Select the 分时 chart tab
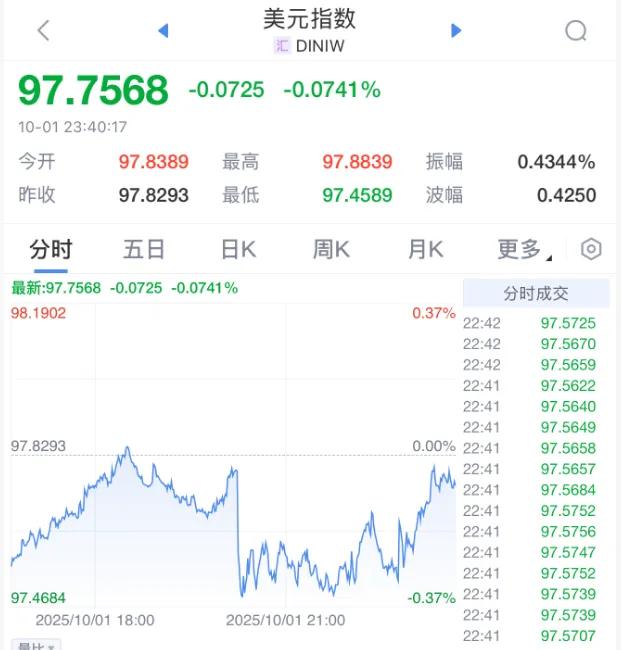 coord(51,249)
